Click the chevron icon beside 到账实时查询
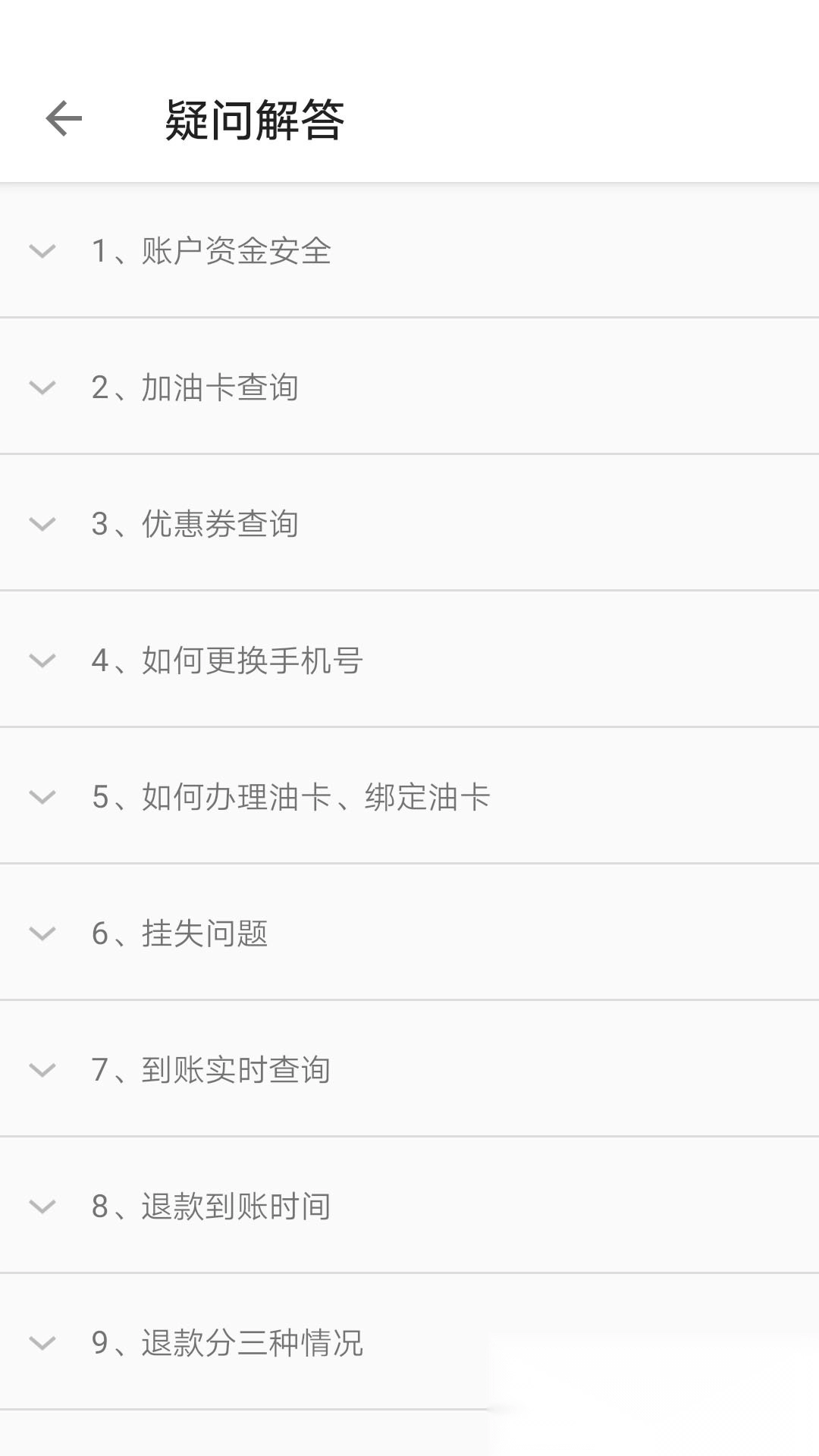Viewport: 819px width, 1456px height. (x=42, y=1070)
